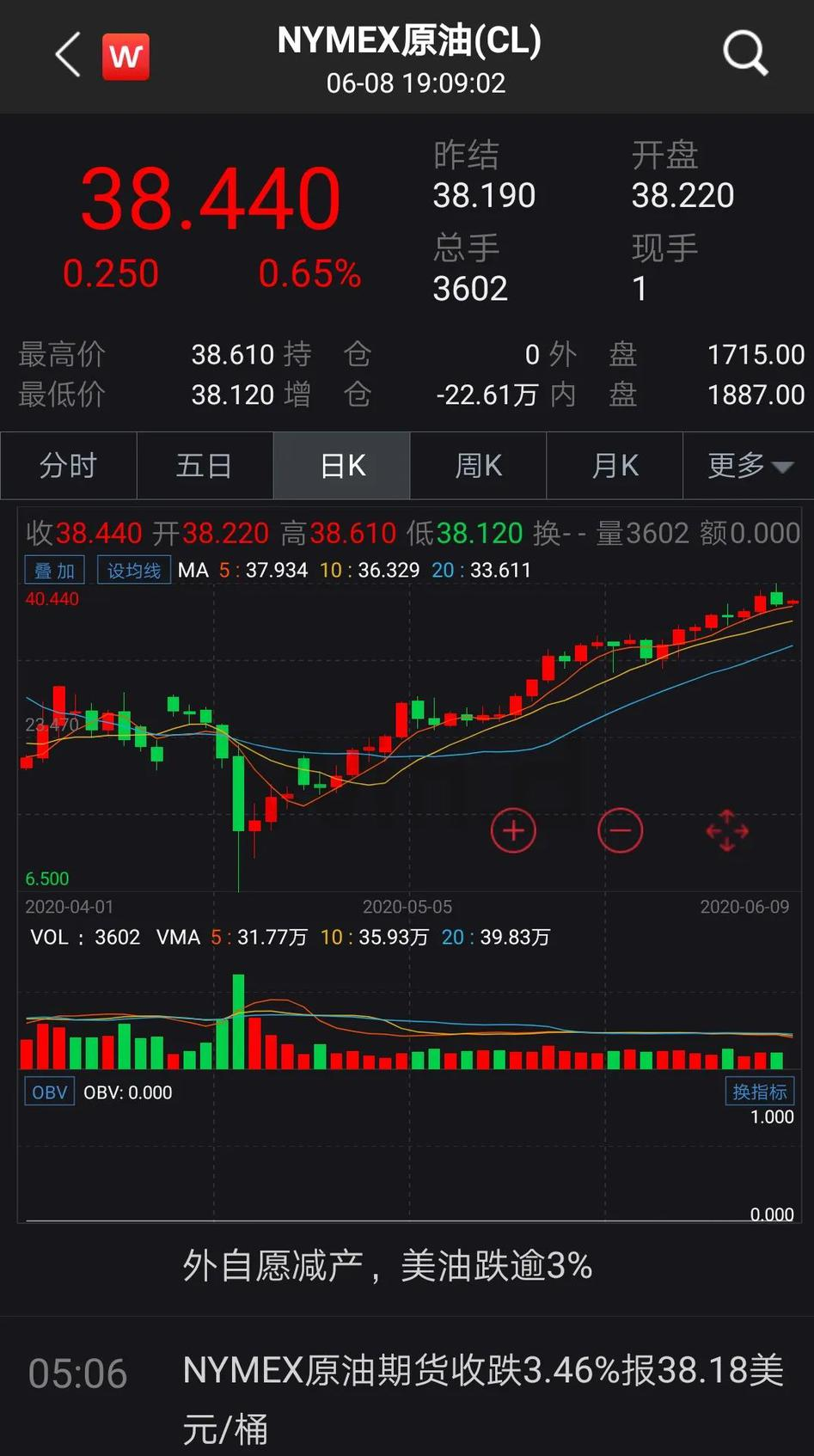Zoom out the chart with minus icon
814x1456 pixels.
coord(620,831)
